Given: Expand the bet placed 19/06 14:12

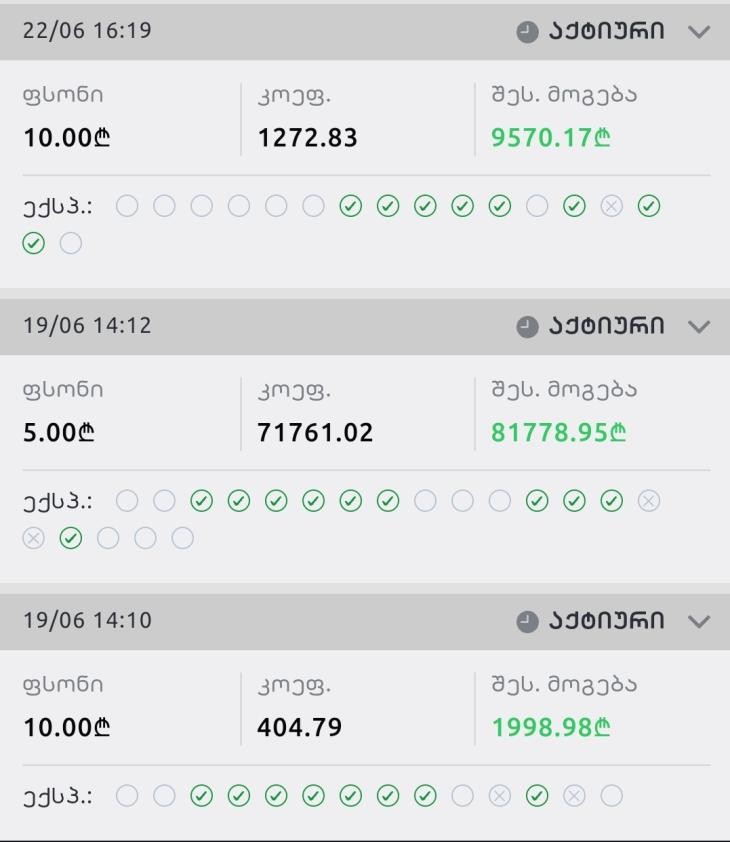Looking at the screenshot, I should [x=699, y=326].
